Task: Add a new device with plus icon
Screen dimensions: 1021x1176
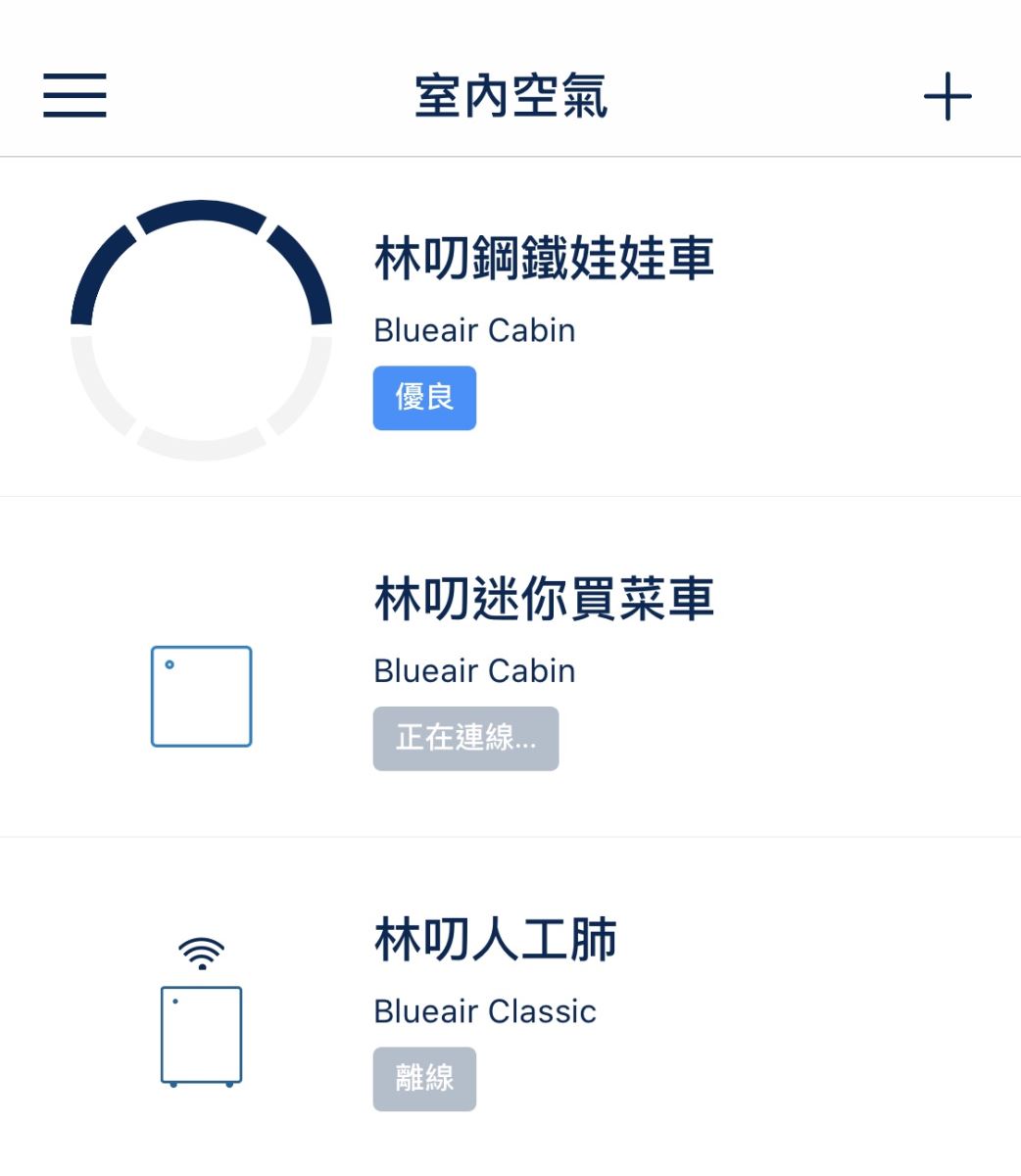Action: (947, 97)
